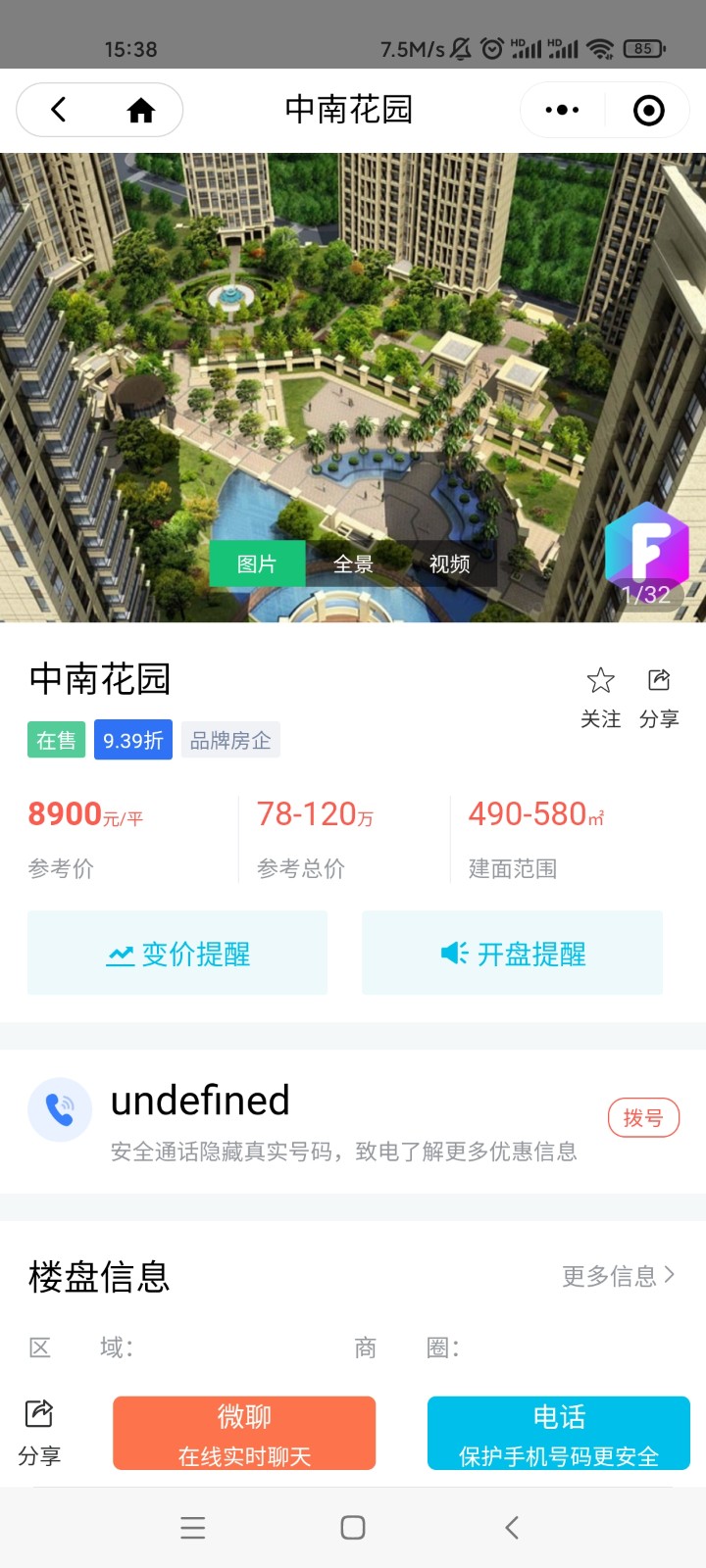Set a 变价提醒 price change alert
The height and width of the screenshot is (1568, 706).
177,954
